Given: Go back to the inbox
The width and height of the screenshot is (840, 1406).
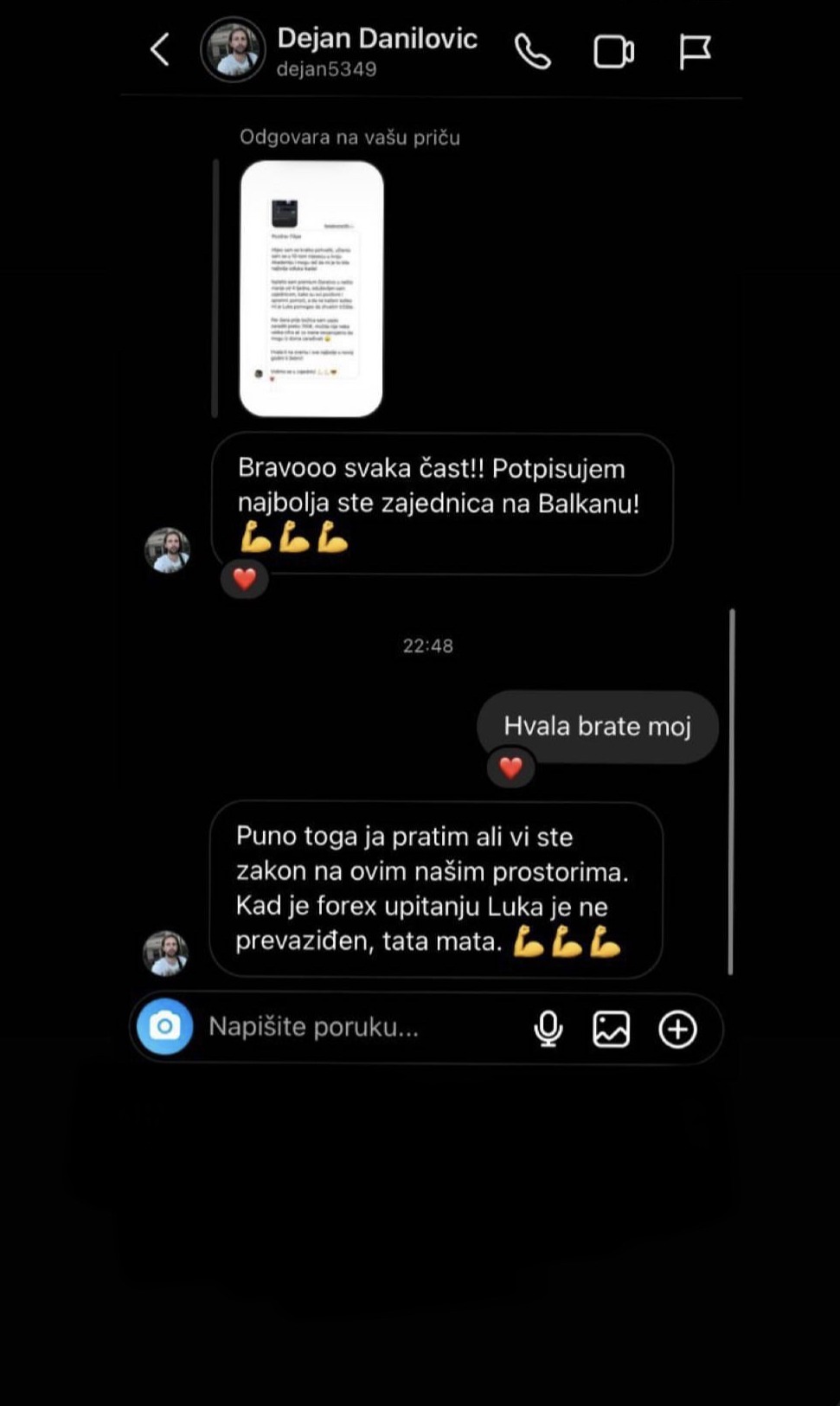Looking at the screenshot, I should [x=160, y=50].
